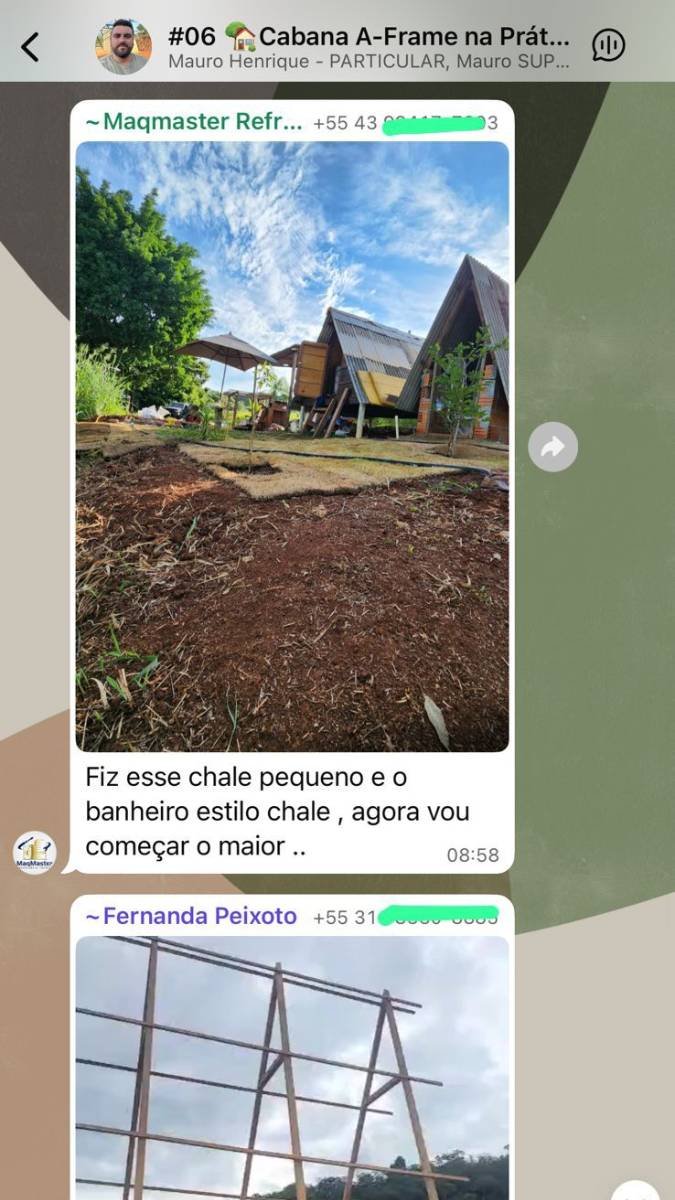Open Fernanda Peixoto's wooden frame photo
675x1200 pixels.
[292, 1066]
